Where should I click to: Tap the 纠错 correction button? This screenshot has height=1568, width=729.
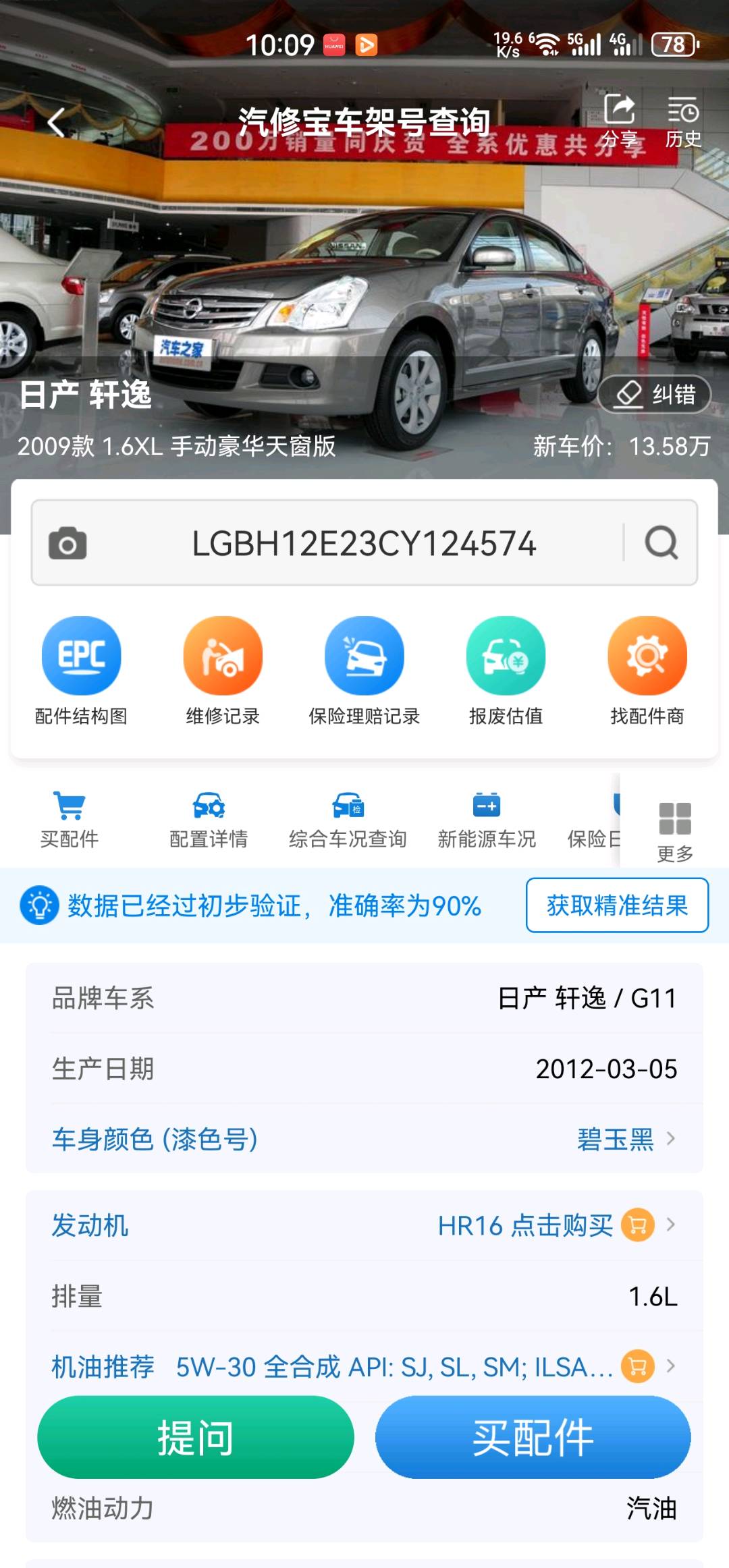(655, 394)
